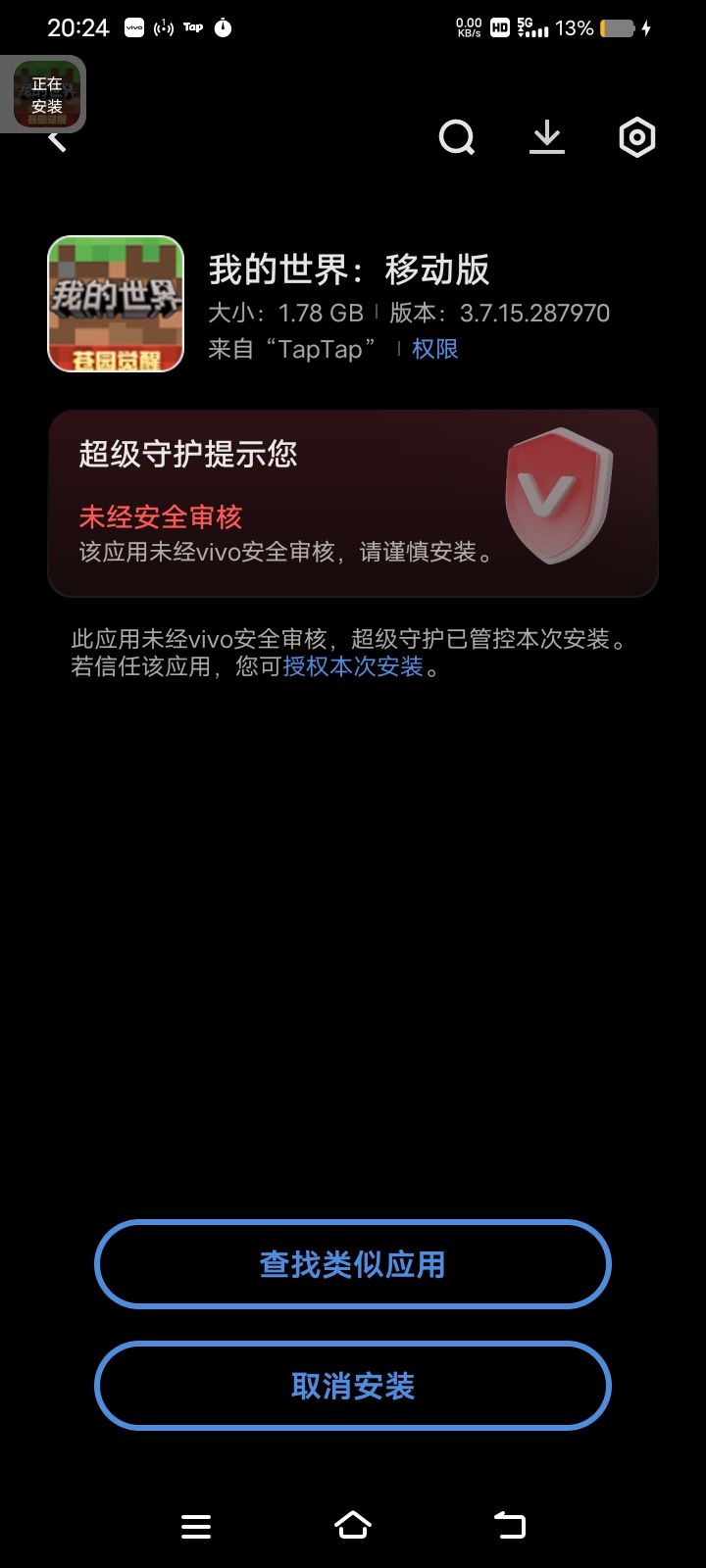Tap the home navigation button
This screenshot has width=706, height=1568.
[353, 1525]
